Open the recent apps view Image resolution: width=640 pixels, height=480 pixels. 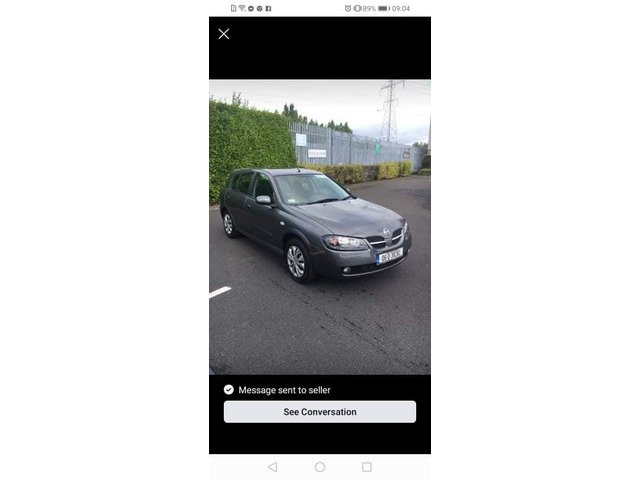coord(367,467)
